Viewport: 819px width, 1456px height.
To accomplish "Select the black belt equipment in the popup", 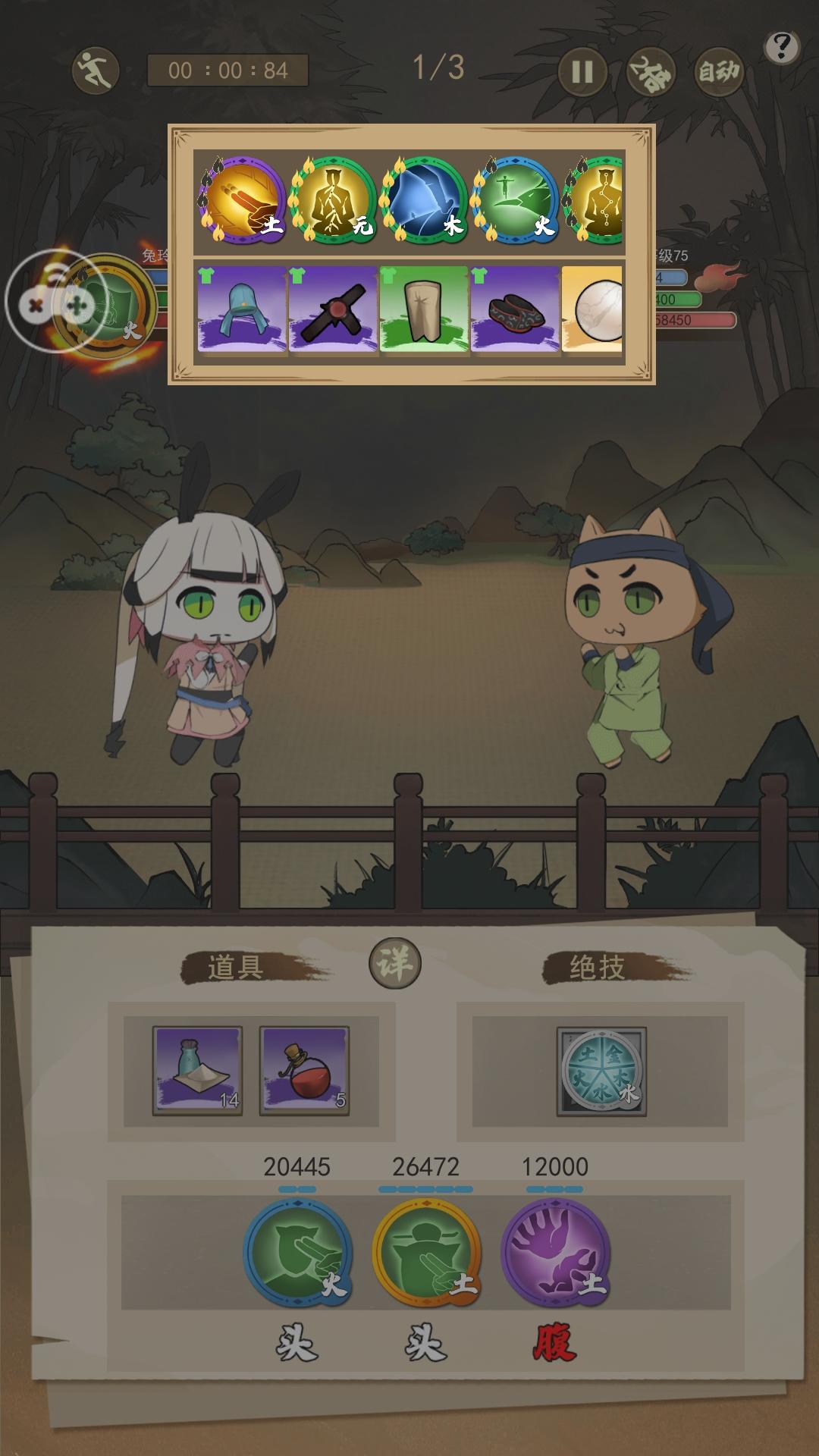I will (333, 309).
